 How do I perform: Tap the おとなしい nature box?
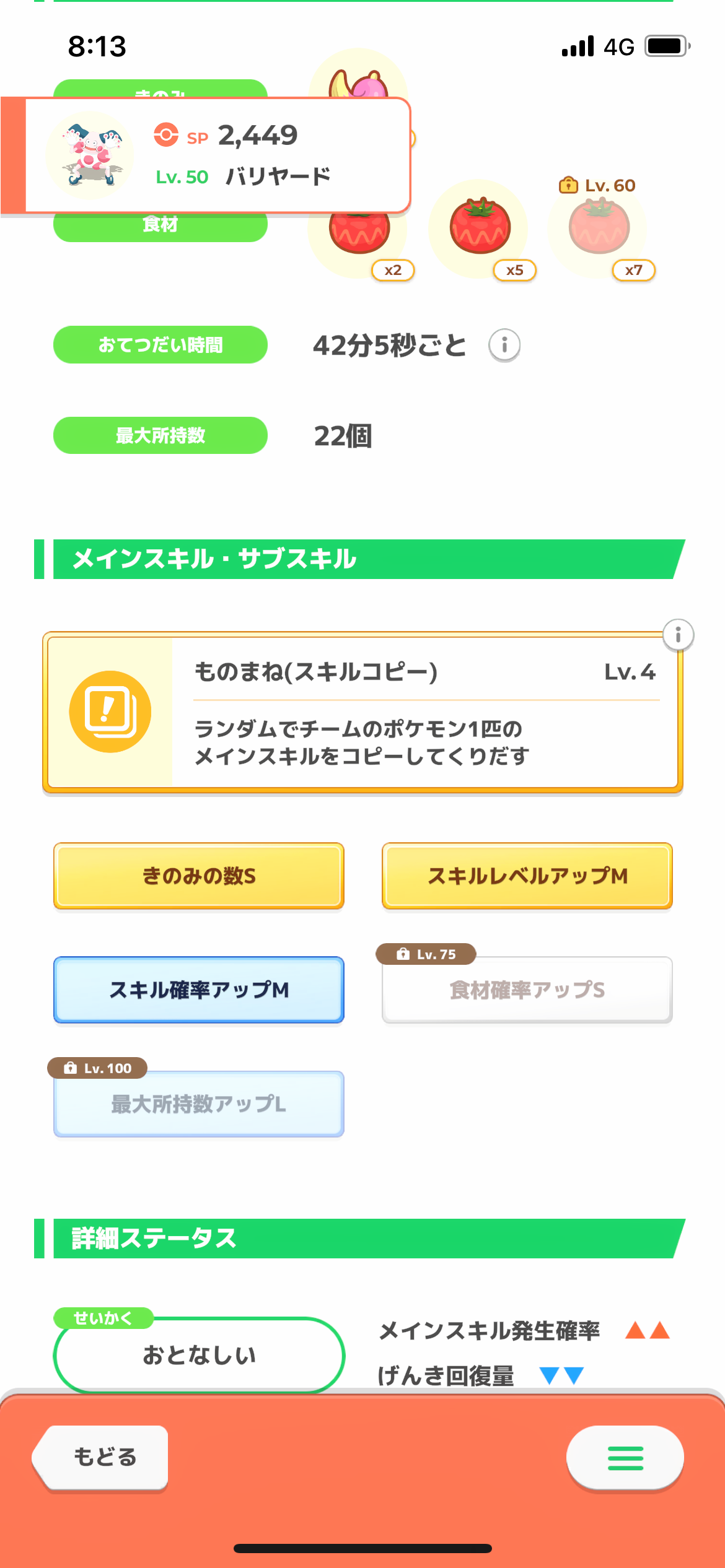tap(199, 1355)
